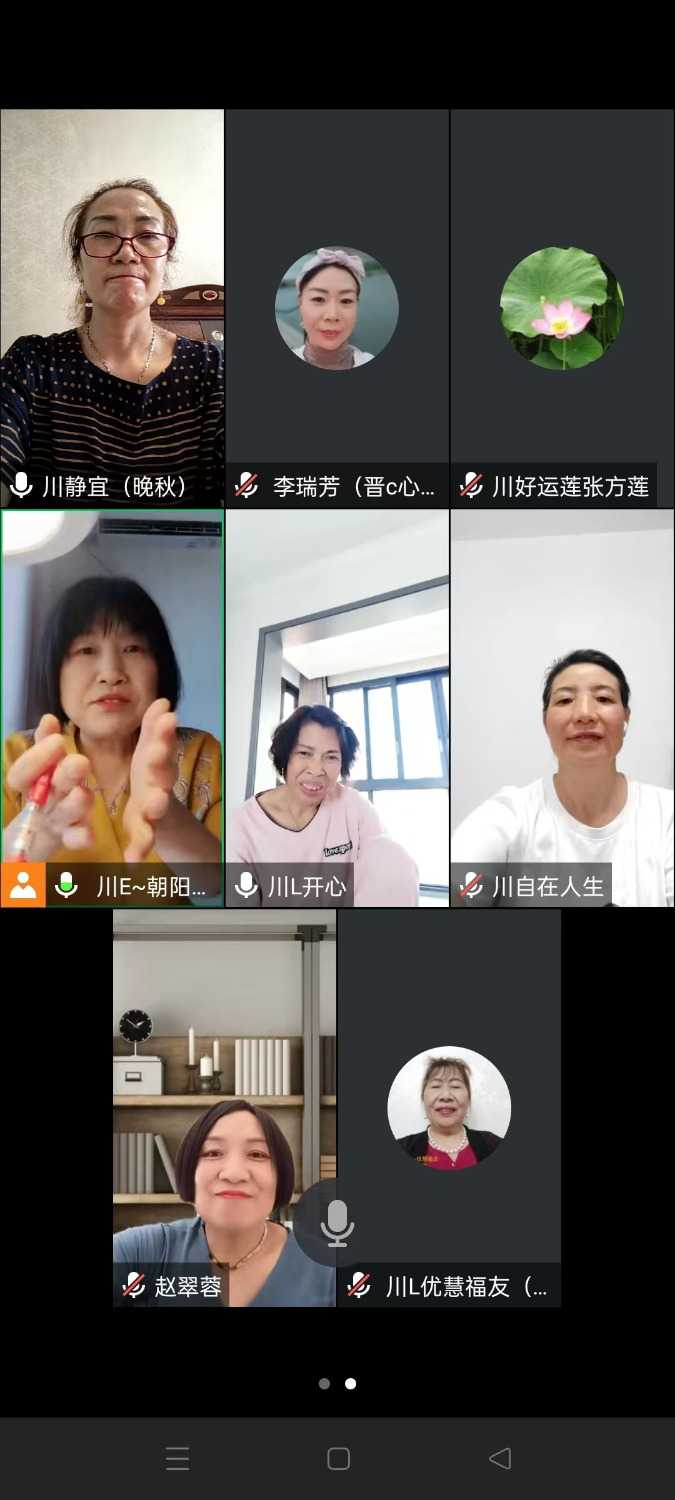
Task: Go back using the system back button
Action: [x=500, y=1458]
